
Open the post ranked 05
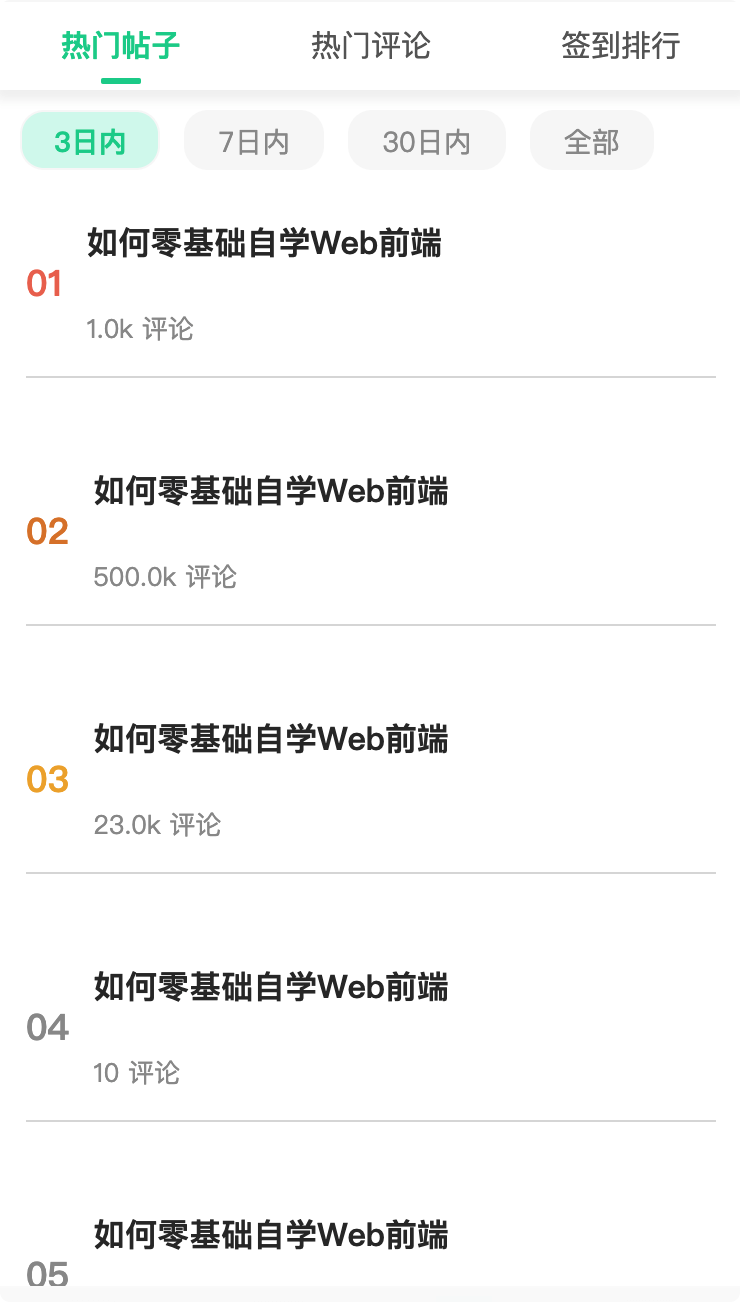(x=271, y=1235)
